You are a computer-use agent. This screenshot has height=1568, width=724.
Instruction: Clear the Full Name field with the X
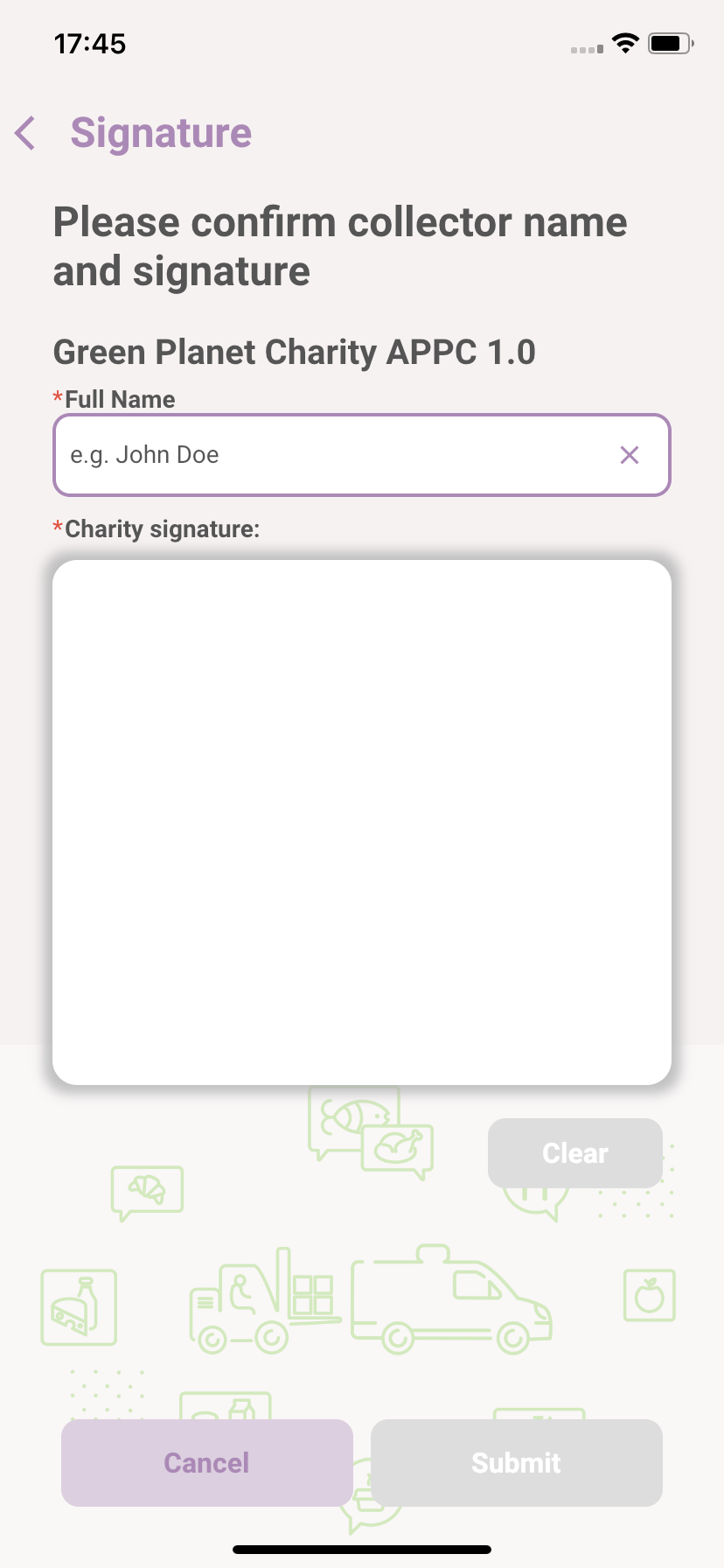click(x=630, y=455)
